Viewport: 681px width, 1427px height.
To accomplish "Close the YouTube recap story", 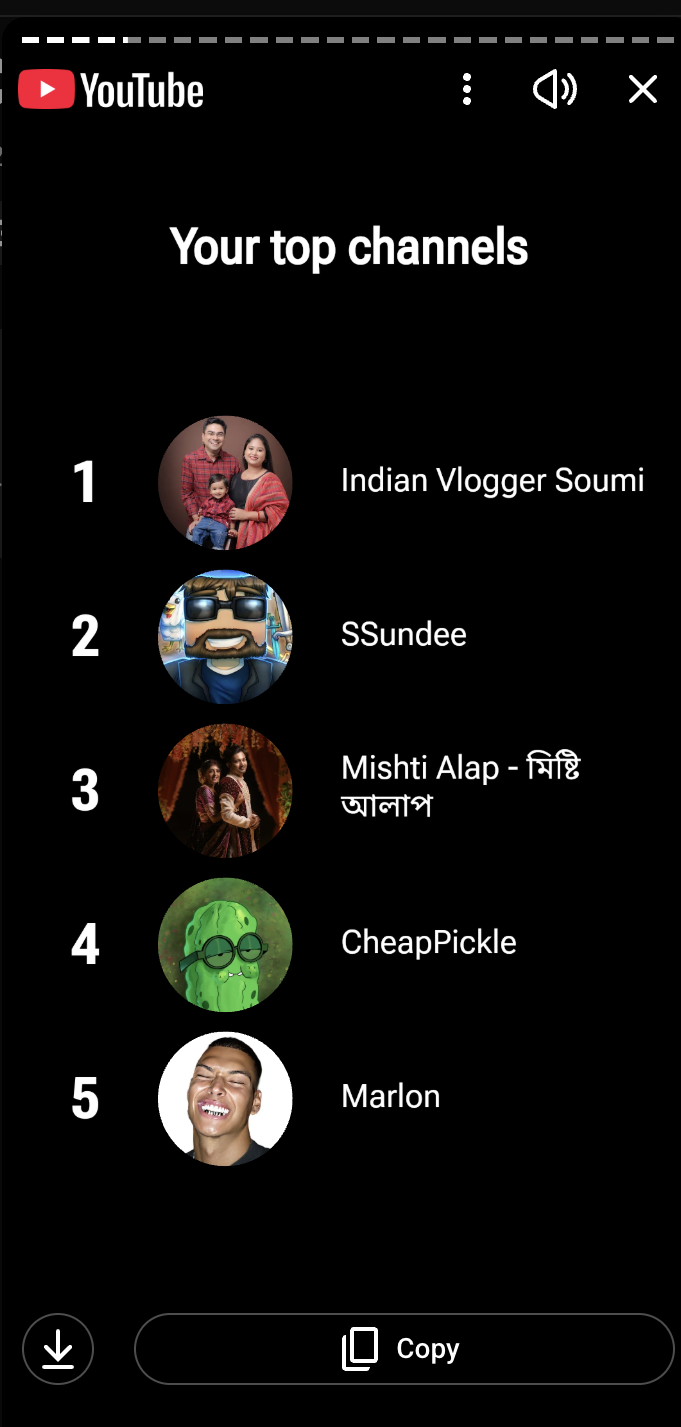I will pyautogui.click(x=642, y=90).
